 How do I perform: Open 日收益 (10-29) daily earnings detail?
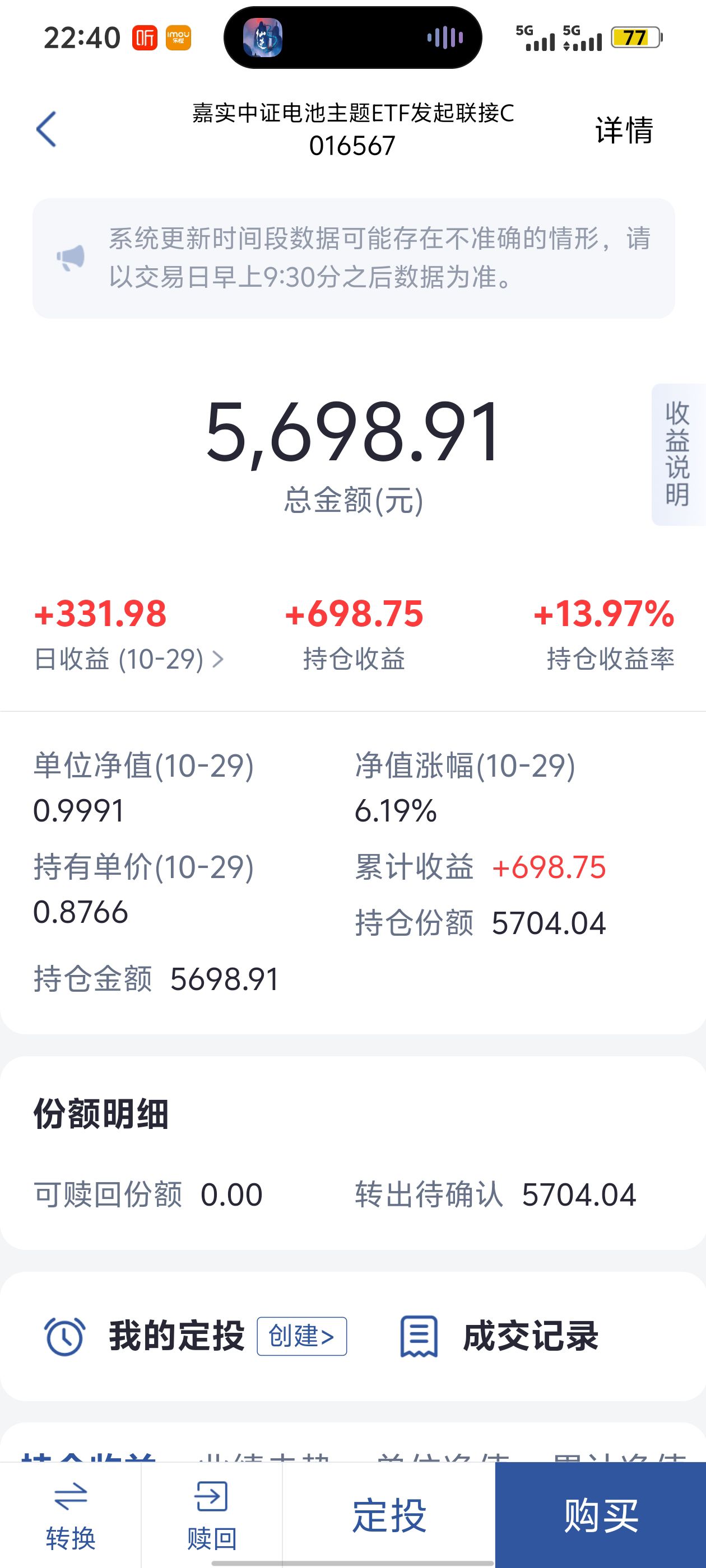(x=129, y=659)
